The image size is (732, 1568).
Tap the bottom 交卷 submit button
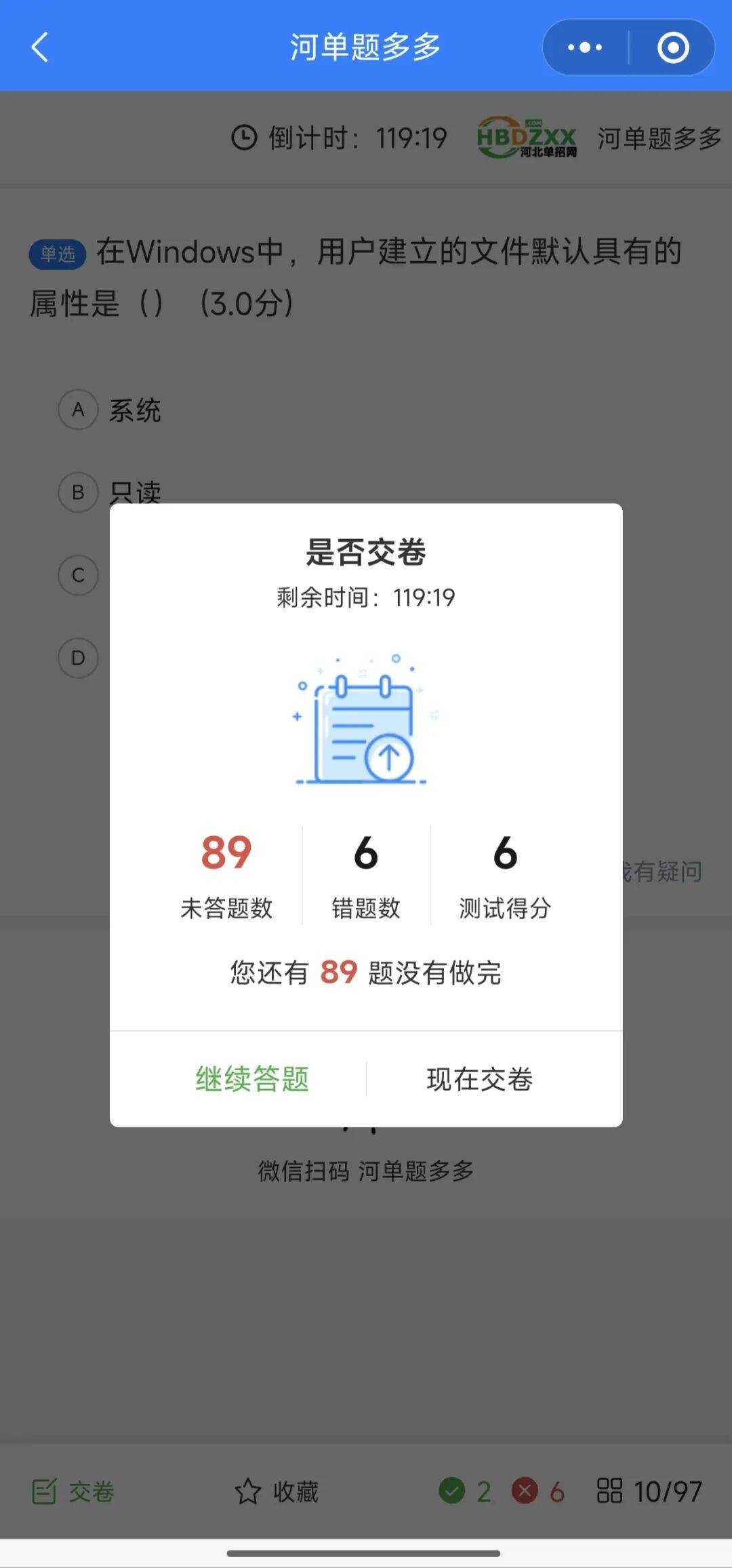(73, 1491)
